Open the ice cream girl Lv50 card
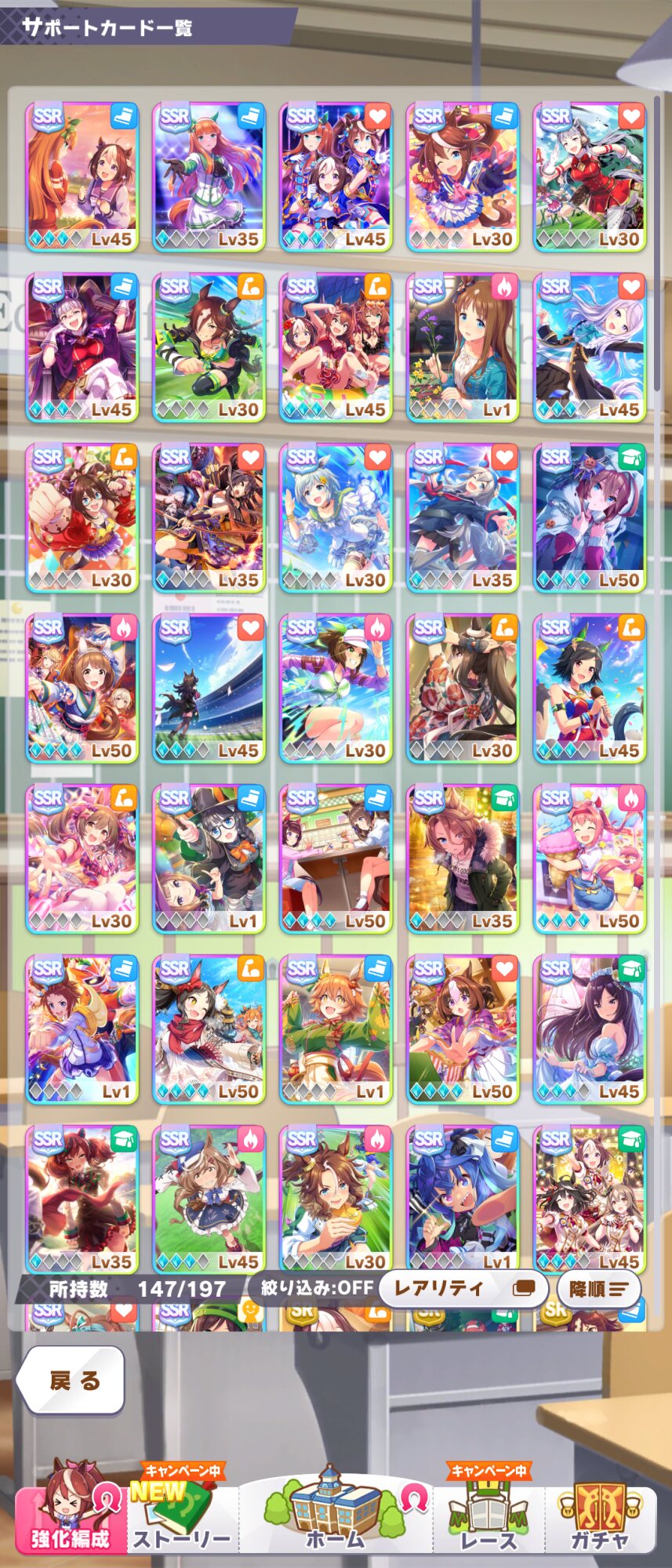Image resolution: width=672 pixels, height=1568 pixels. coord(590,858)
